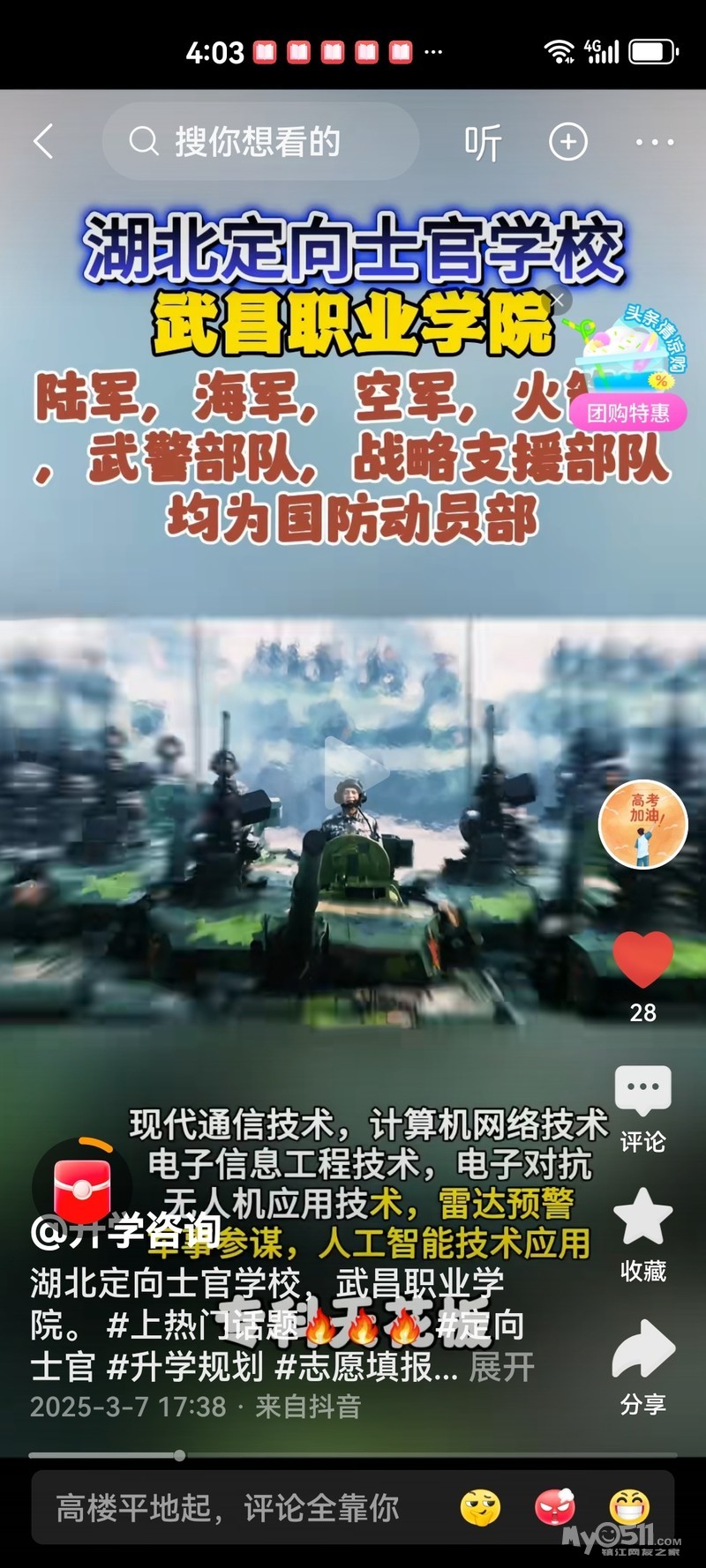706x1568 pixels.
Task: Dismiss the 团购特惠 promo banner
Action: pos(559,300)
